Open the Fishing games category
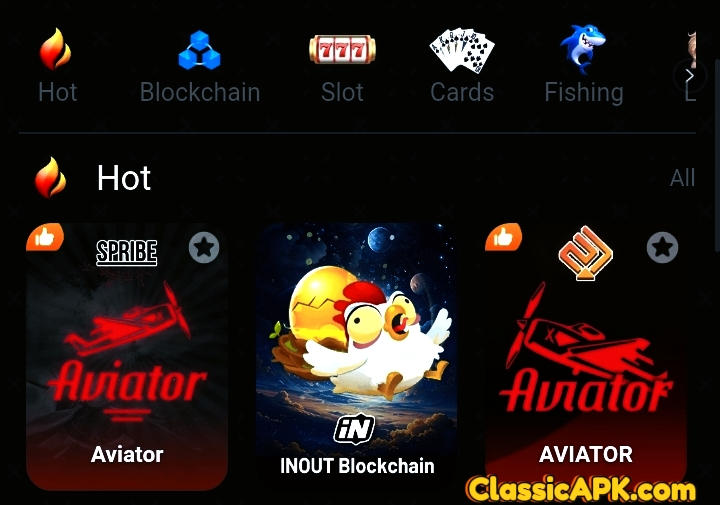Image resolution: width=720 pixels, height=505 pixels. [583, 68]
